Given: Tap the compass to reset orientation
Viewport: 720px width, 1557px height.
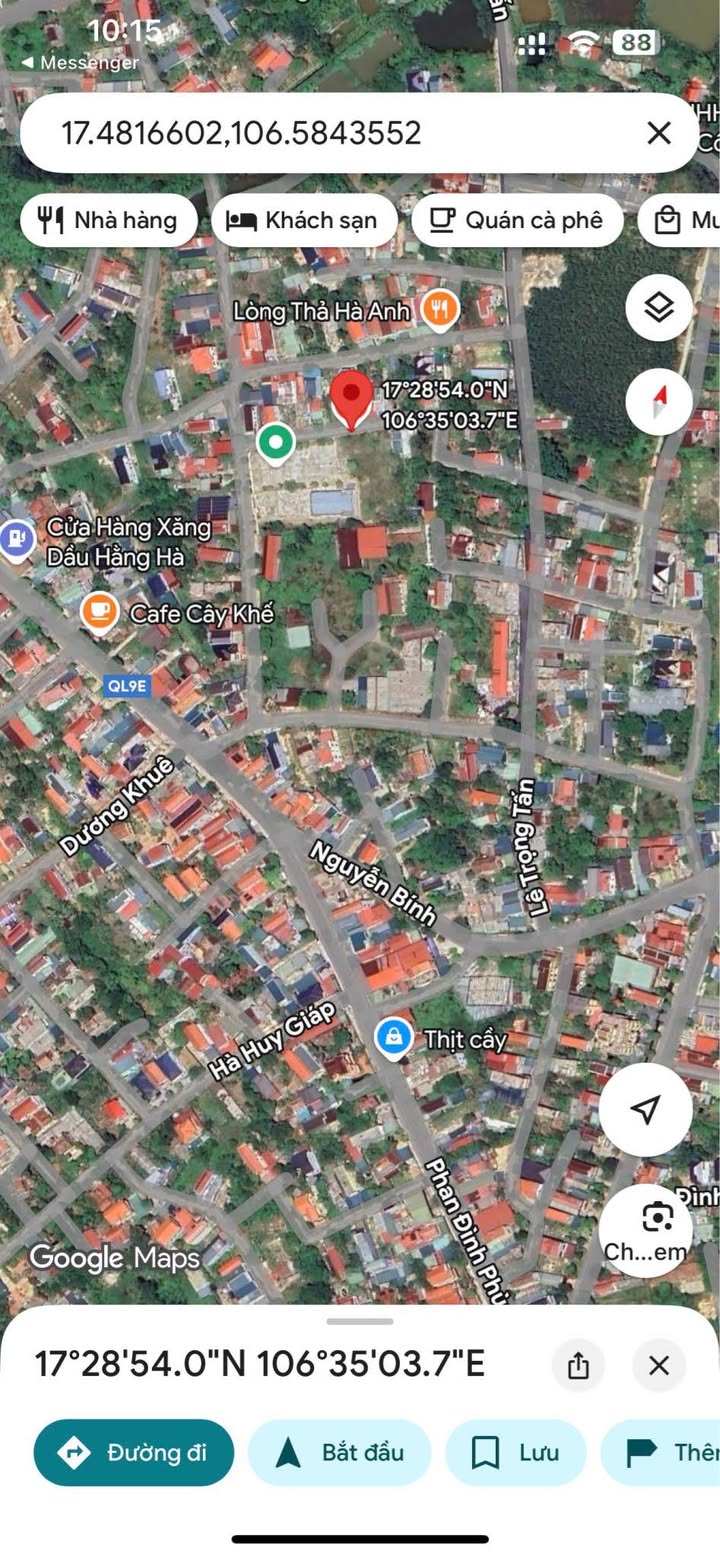Looking at the screenshot, I should point(658,402).
